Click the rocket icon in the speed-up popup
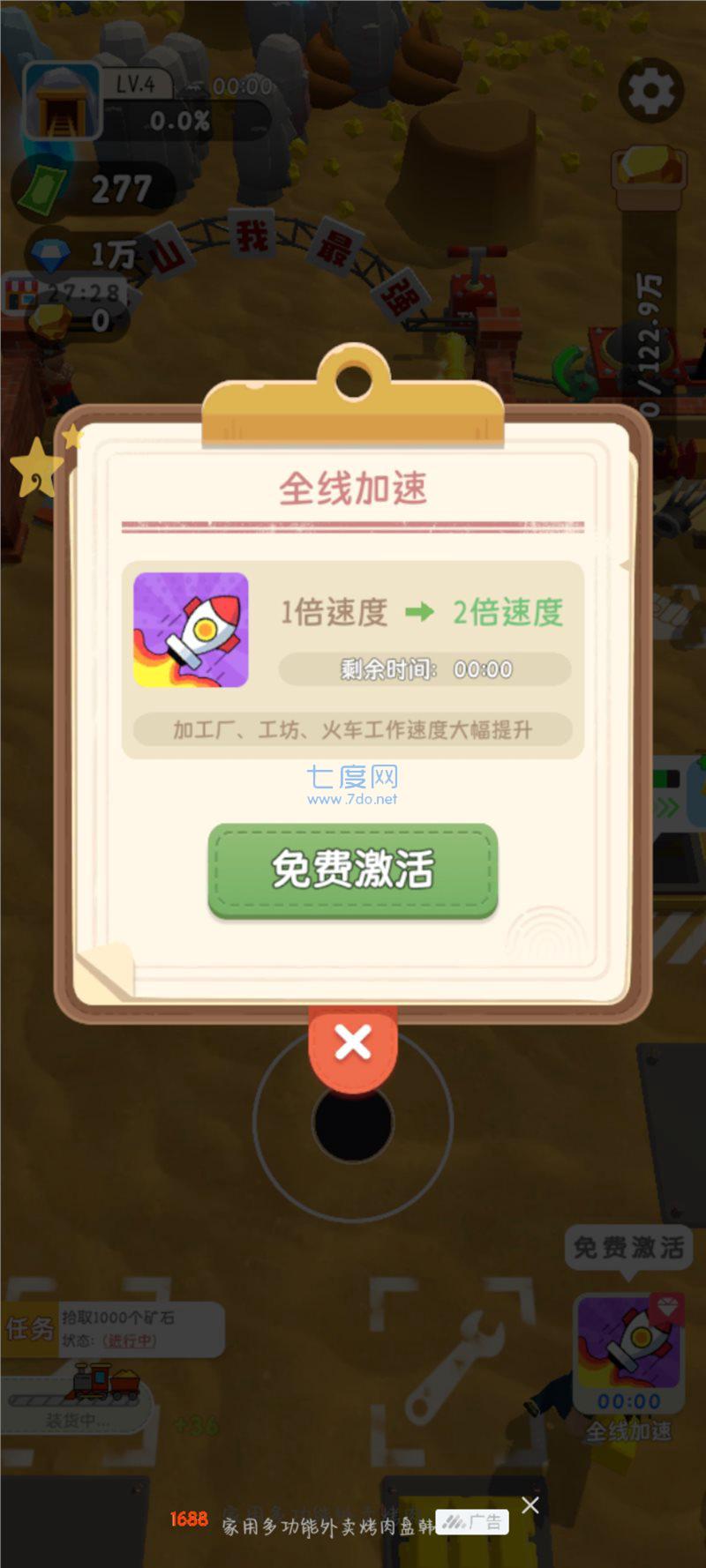This screenshot has height=1568, width=706. [x=192, y=630]
